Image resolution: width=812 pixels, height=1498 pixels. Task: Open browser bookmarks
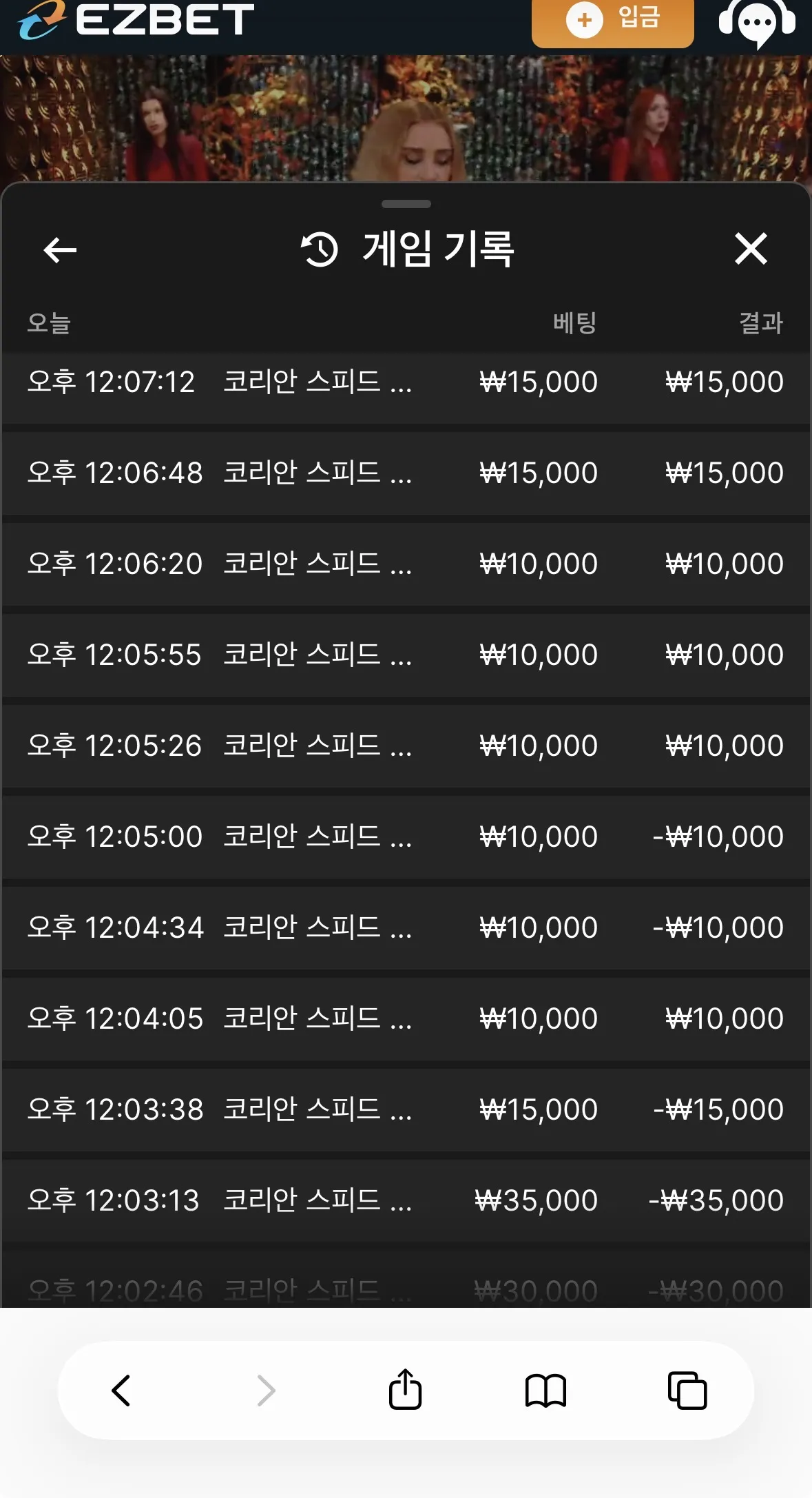(545, 1391)
